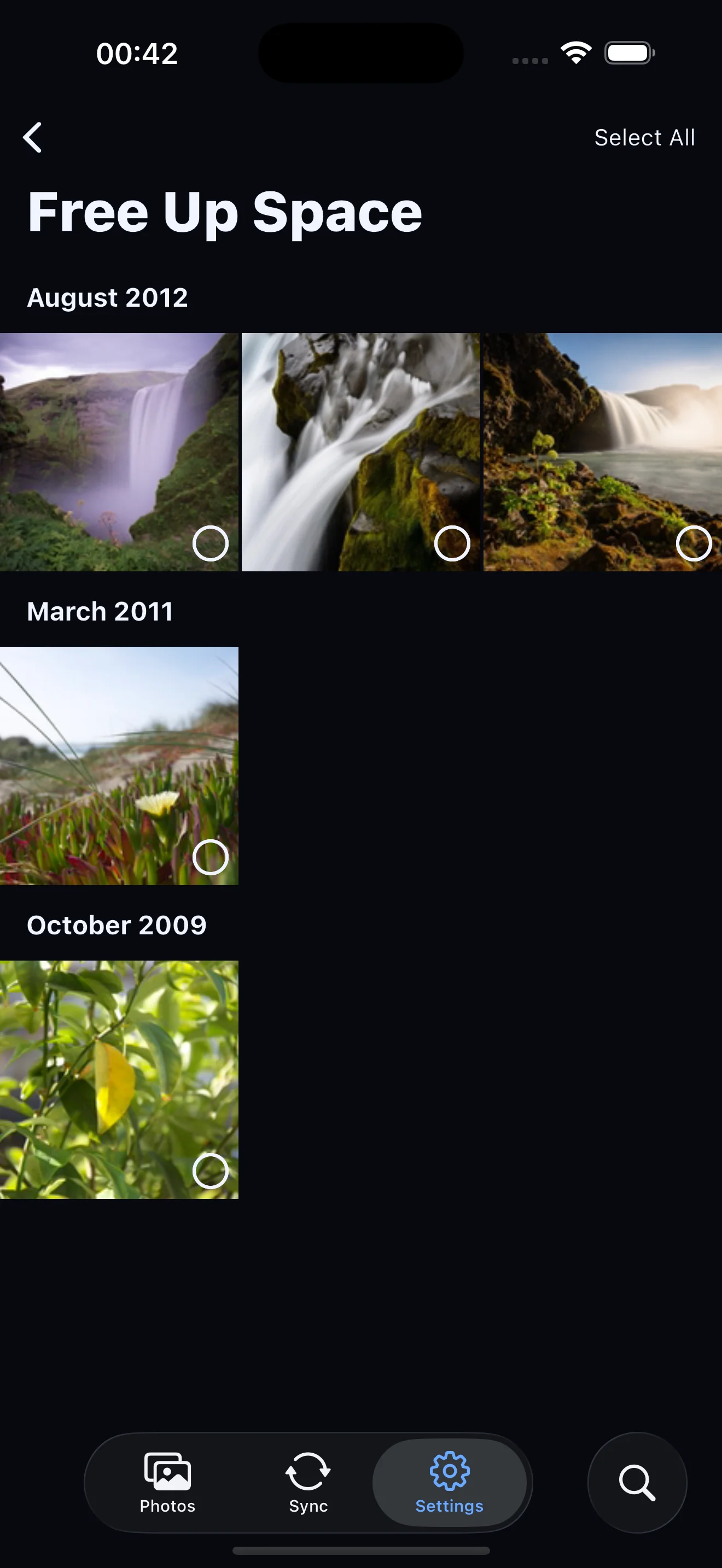Tap Select All
This screenshot has width=722, height=1568.
click(644, 138)
